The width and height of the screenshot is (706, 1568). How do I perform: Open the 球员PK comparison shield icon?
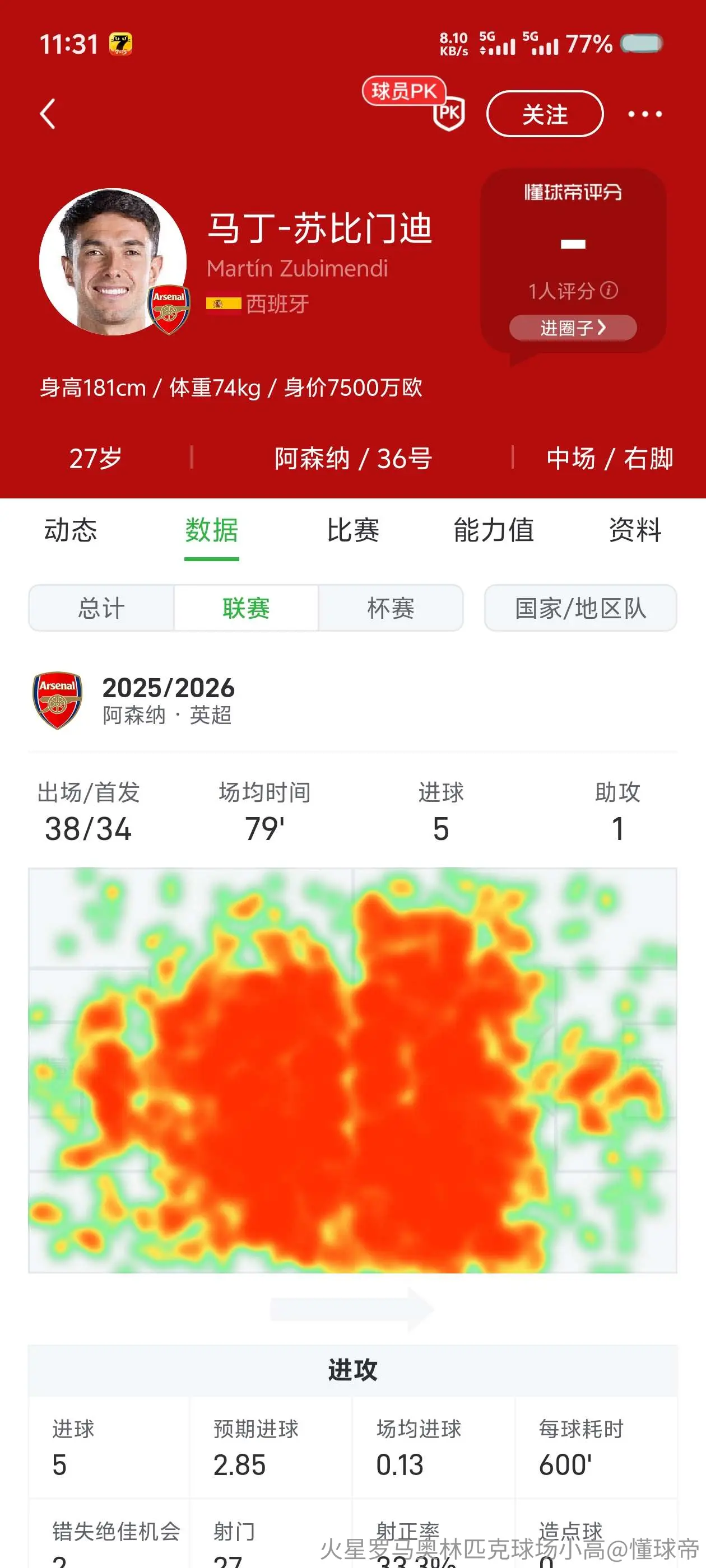(449, 113)
